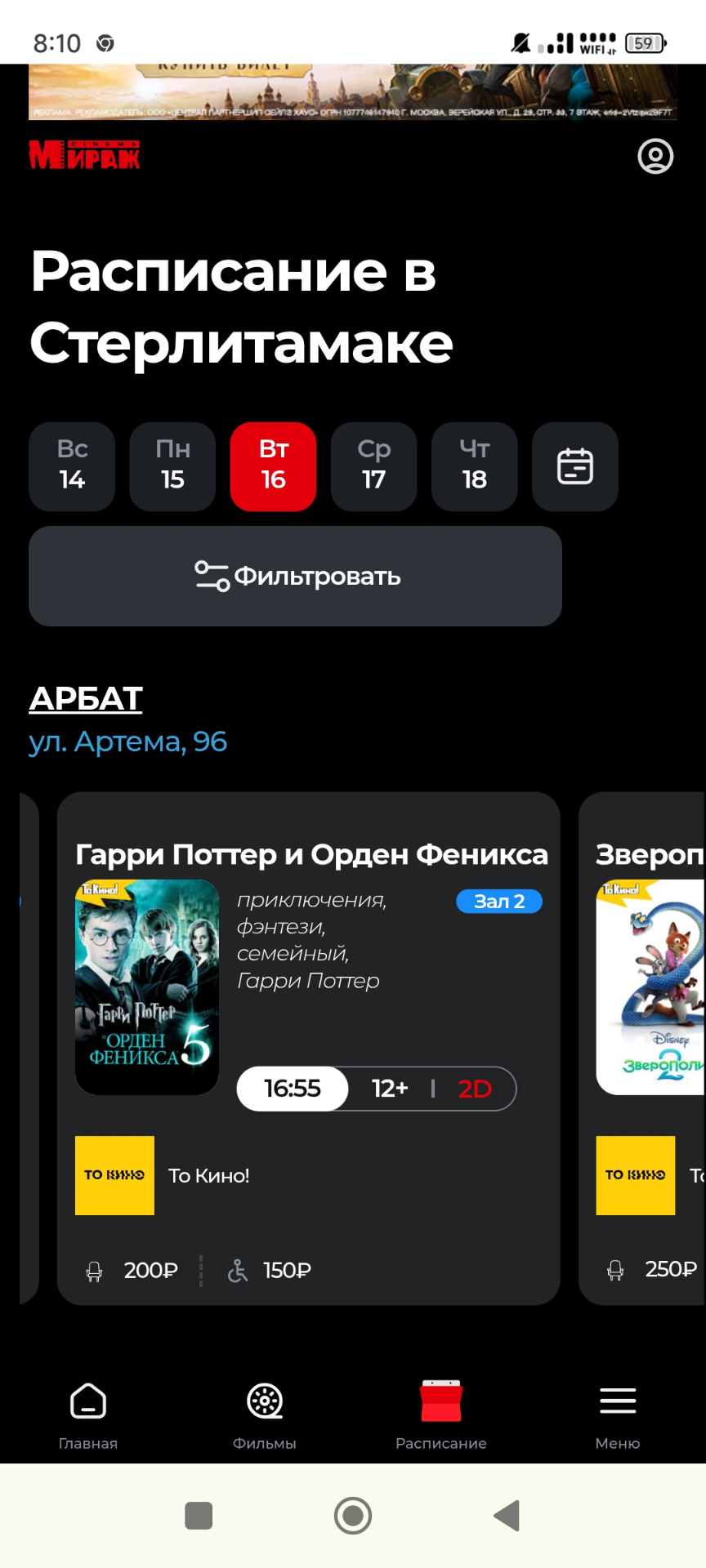Select Sunday 14 date
This screenshot has width=706, height=1568.
72,466
